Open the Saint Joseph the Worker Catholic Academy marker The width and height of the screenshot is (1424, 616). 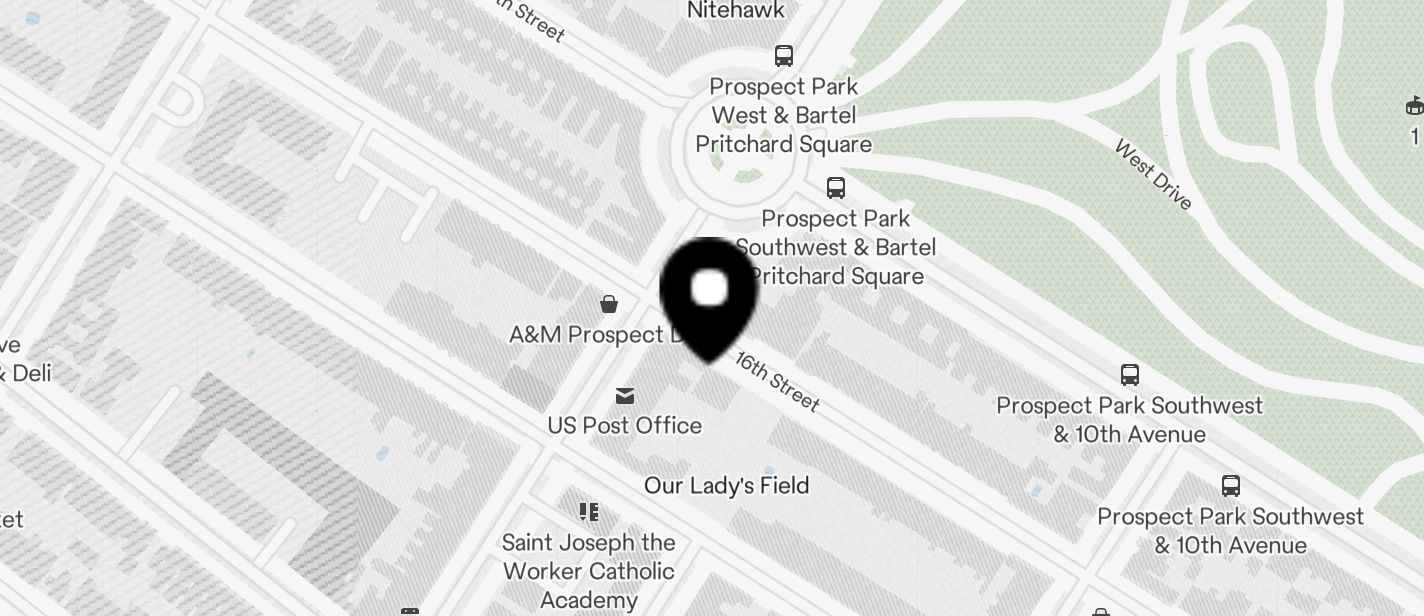click(589, 513)
